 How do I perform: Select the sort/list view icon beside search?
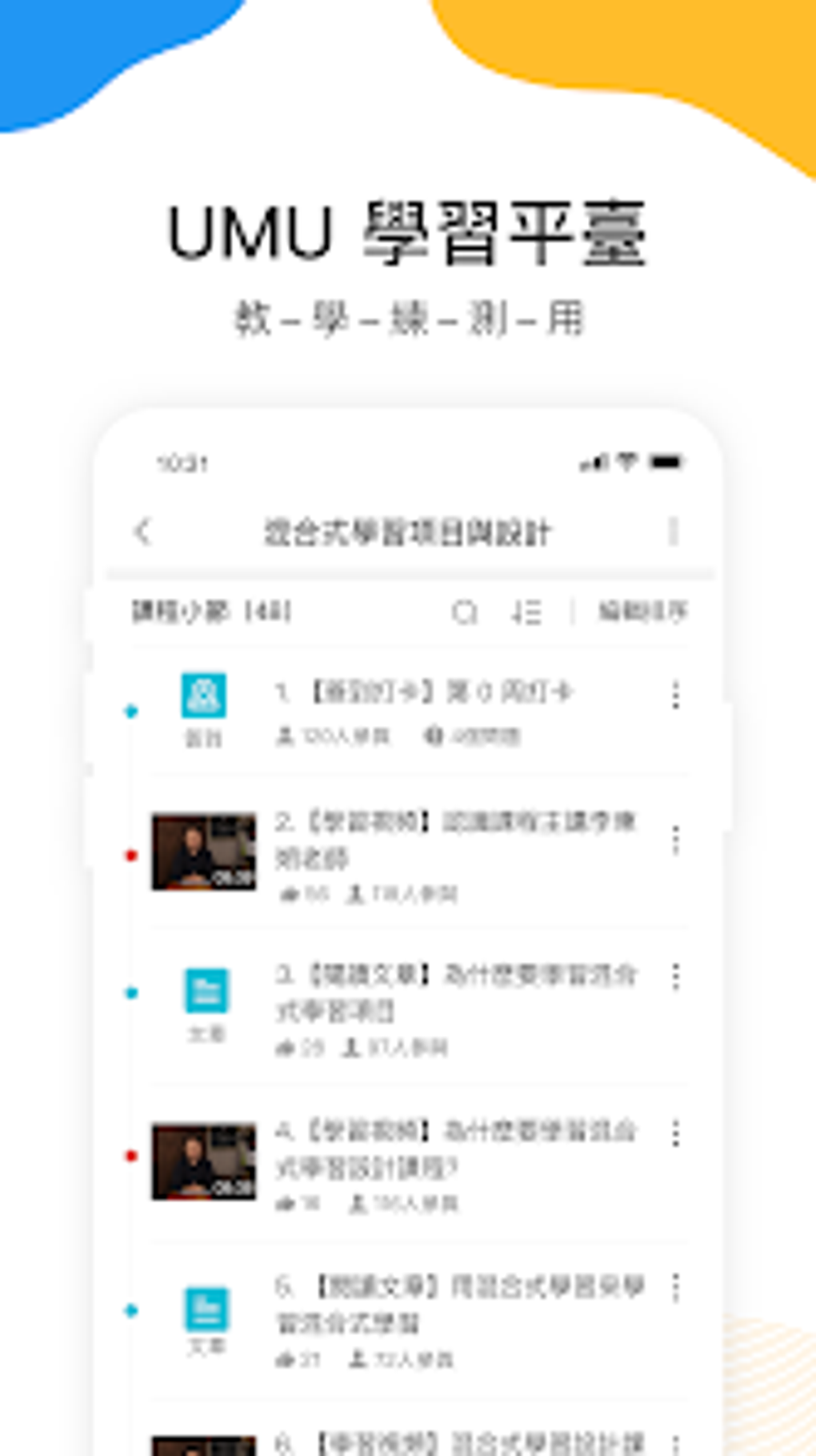pos(526,612)
